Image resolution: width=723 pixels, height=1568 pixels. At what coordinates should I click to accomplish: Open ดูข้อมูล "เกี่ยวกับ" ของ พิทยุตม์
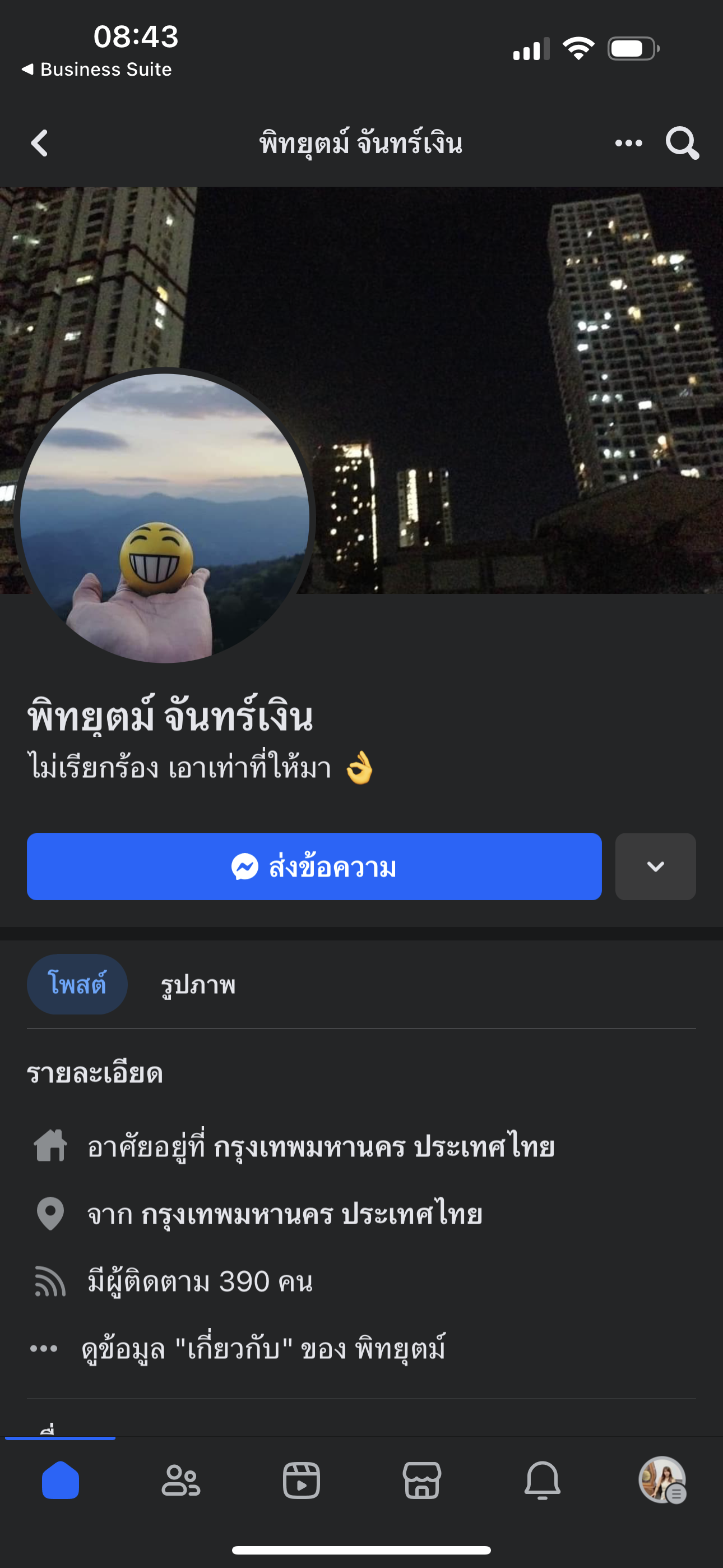(x=263, y=1349)
